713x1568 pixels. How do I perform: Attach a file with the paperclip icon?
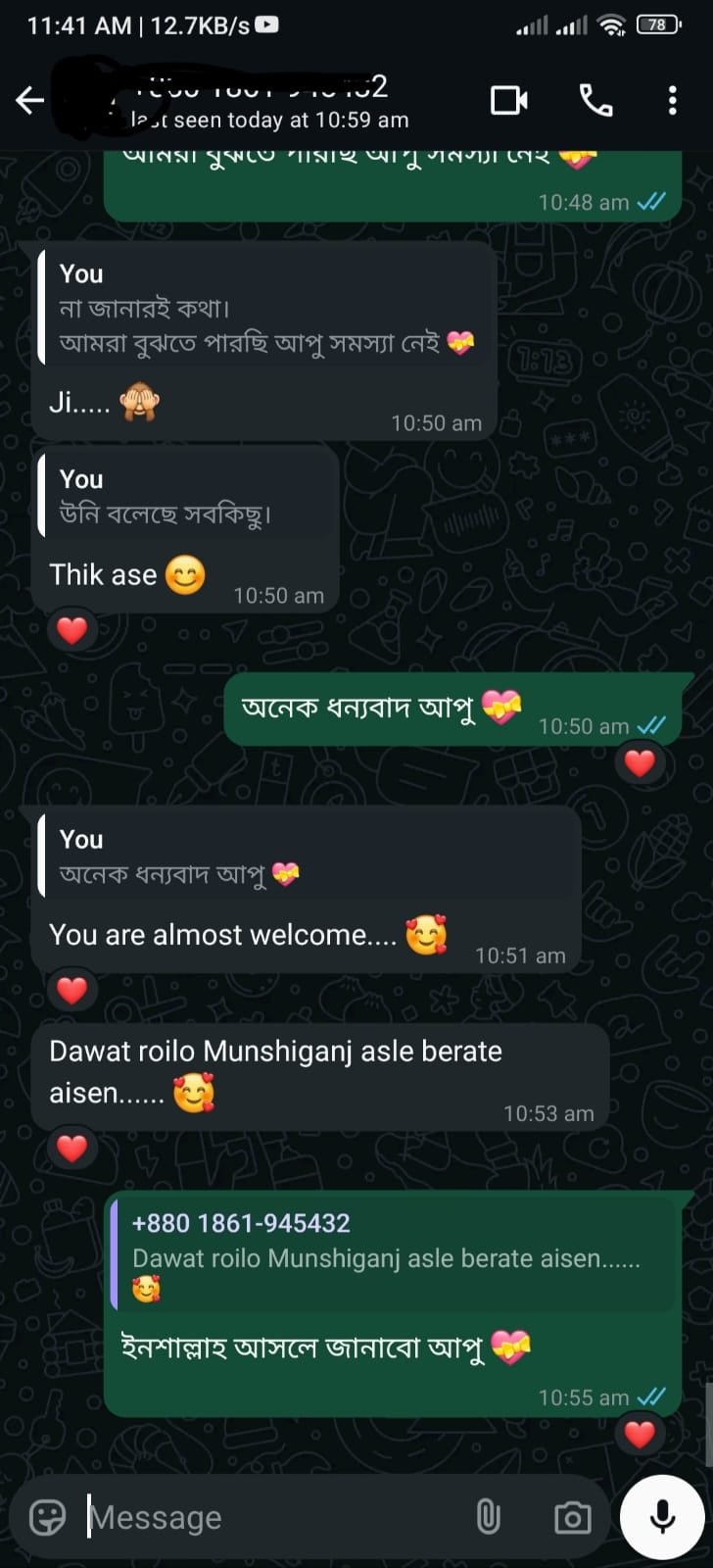point(488,1517)
